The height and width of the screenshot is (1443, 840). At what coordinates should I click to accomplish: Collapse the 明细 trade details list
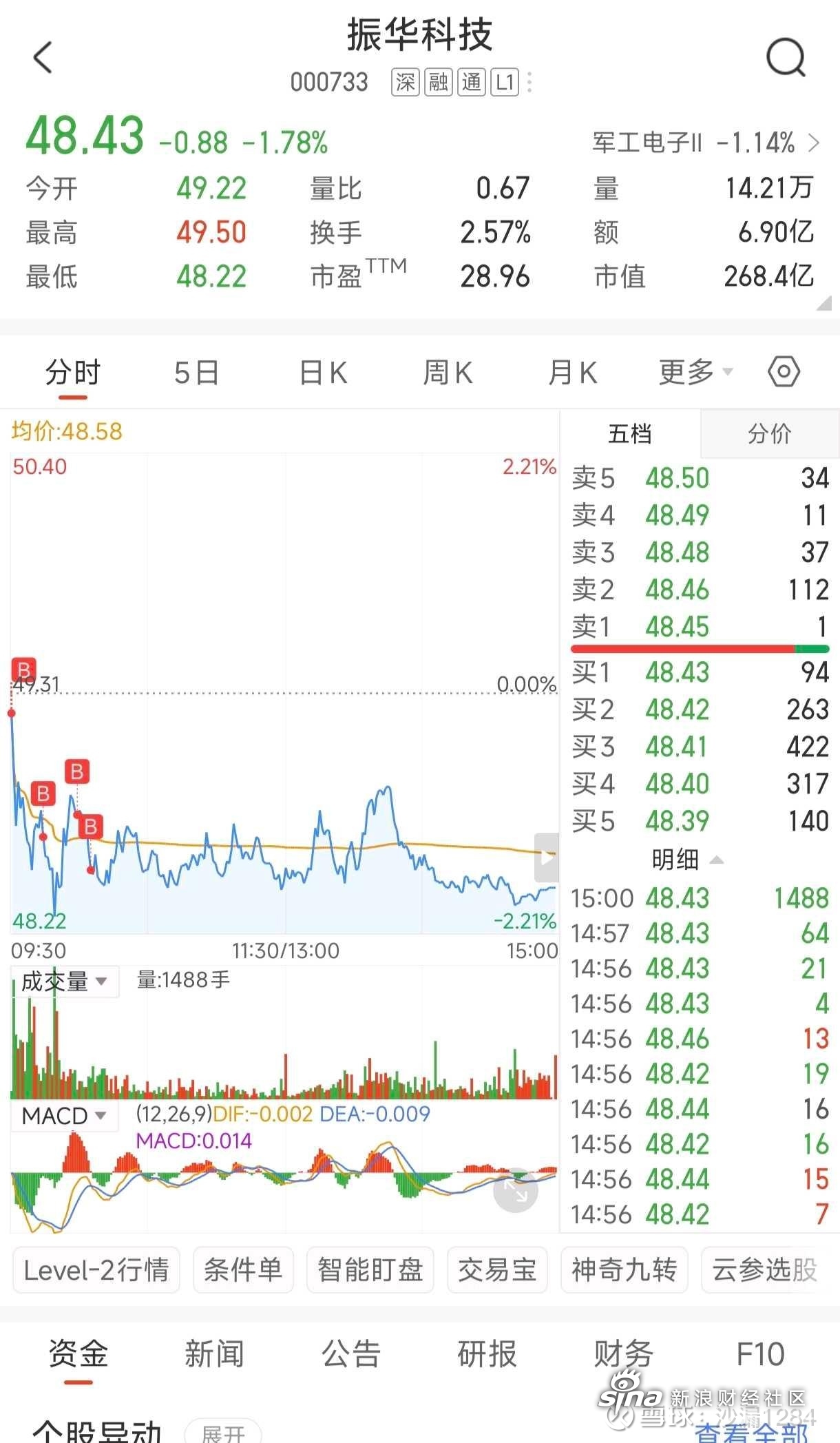pos(687,859)
